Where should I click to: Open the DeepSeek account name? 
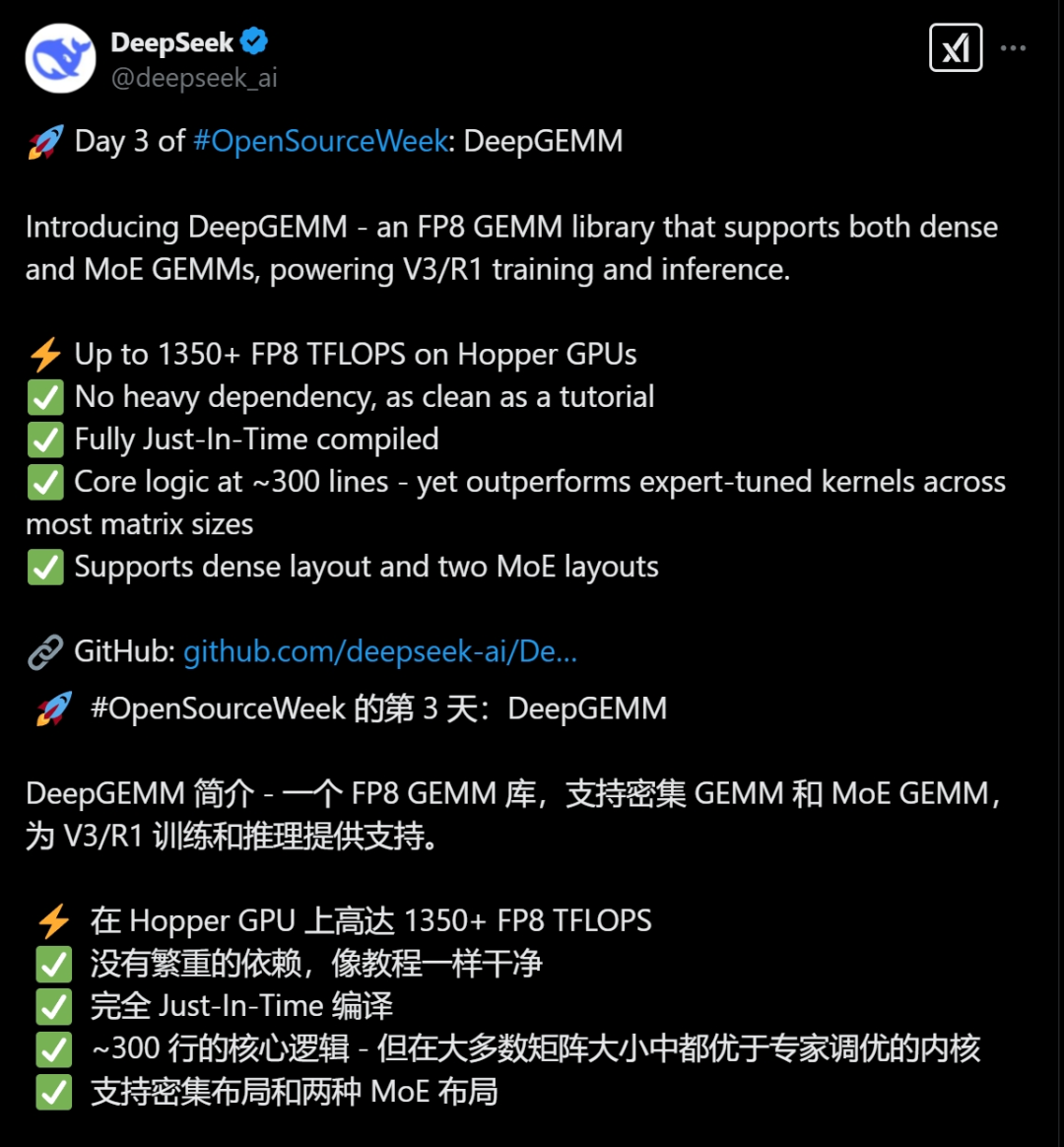[172, 42]
